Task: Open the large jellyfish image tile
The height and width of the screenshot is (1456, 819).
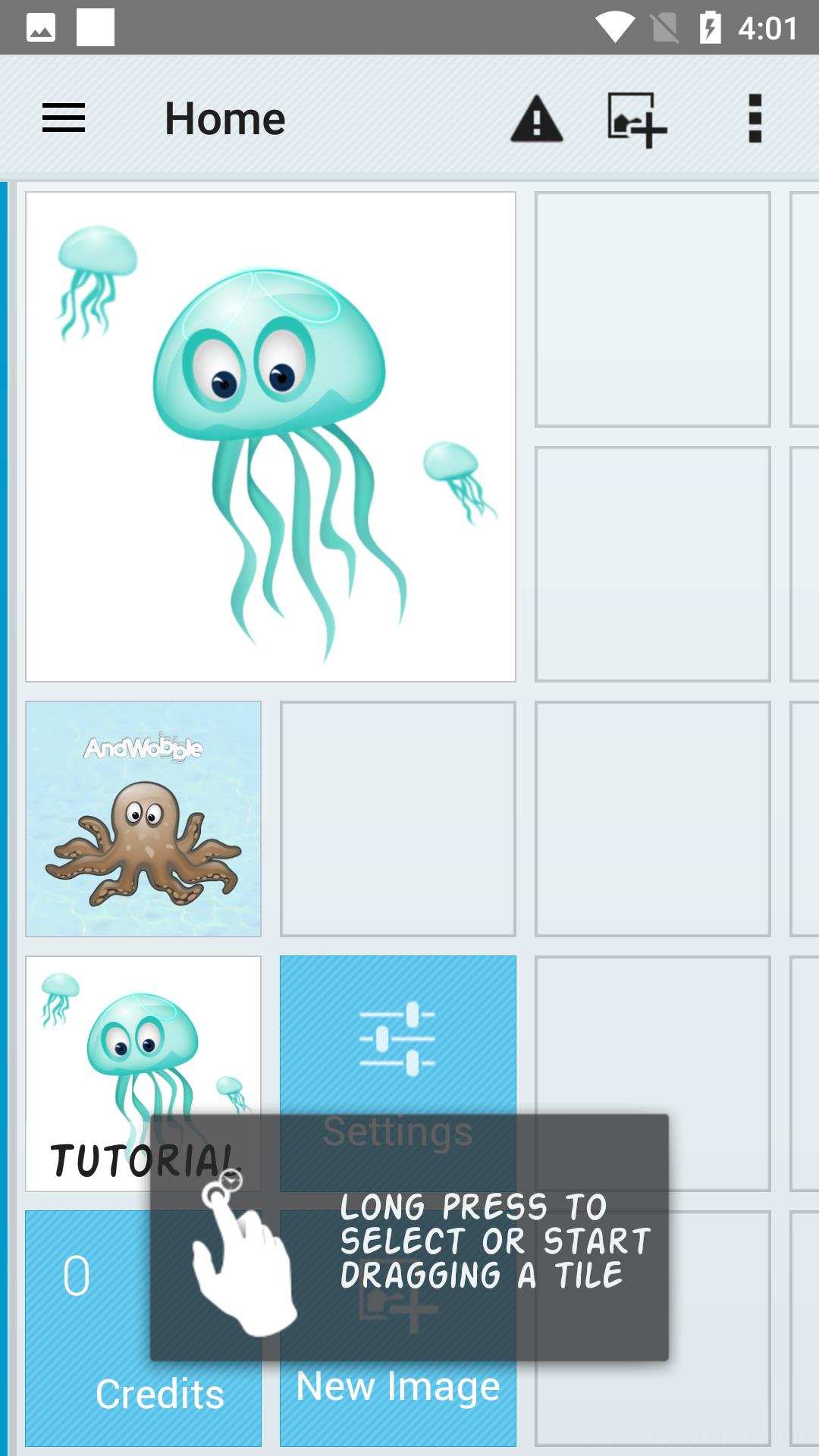Action: coord(271,437)
